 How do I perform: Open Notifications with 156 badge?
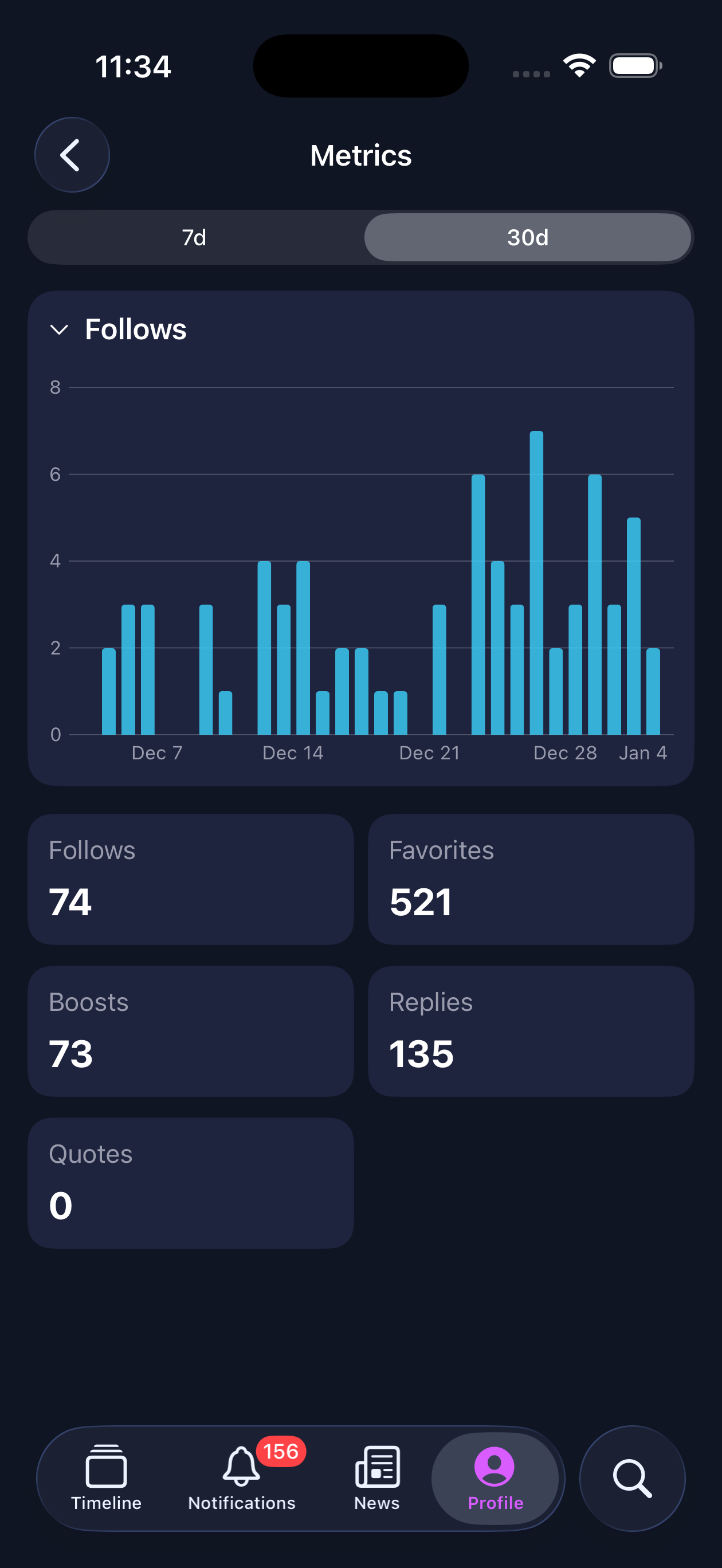point(242,1478)
